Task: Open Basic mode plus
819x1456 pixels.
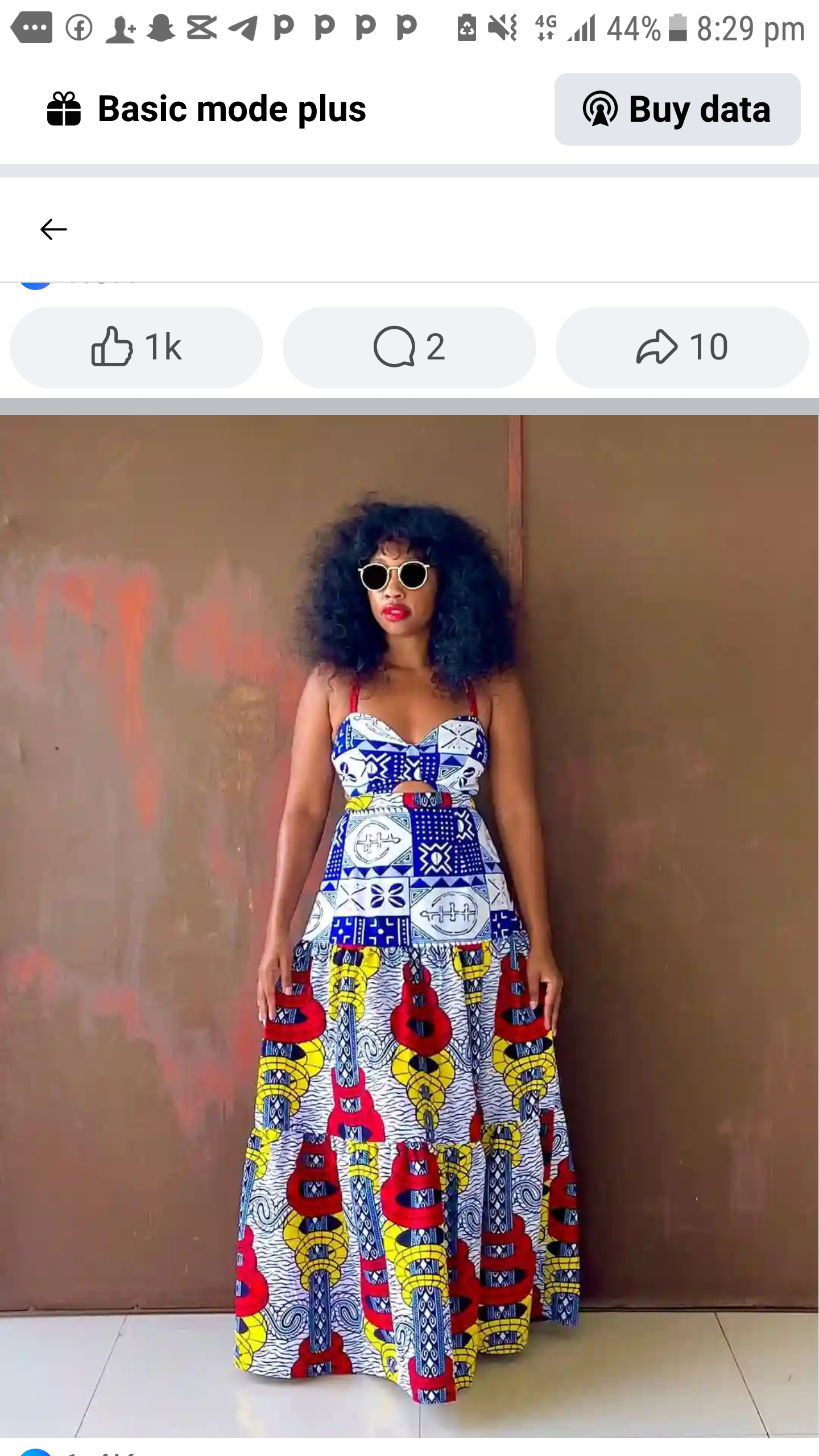Action: 207,109
